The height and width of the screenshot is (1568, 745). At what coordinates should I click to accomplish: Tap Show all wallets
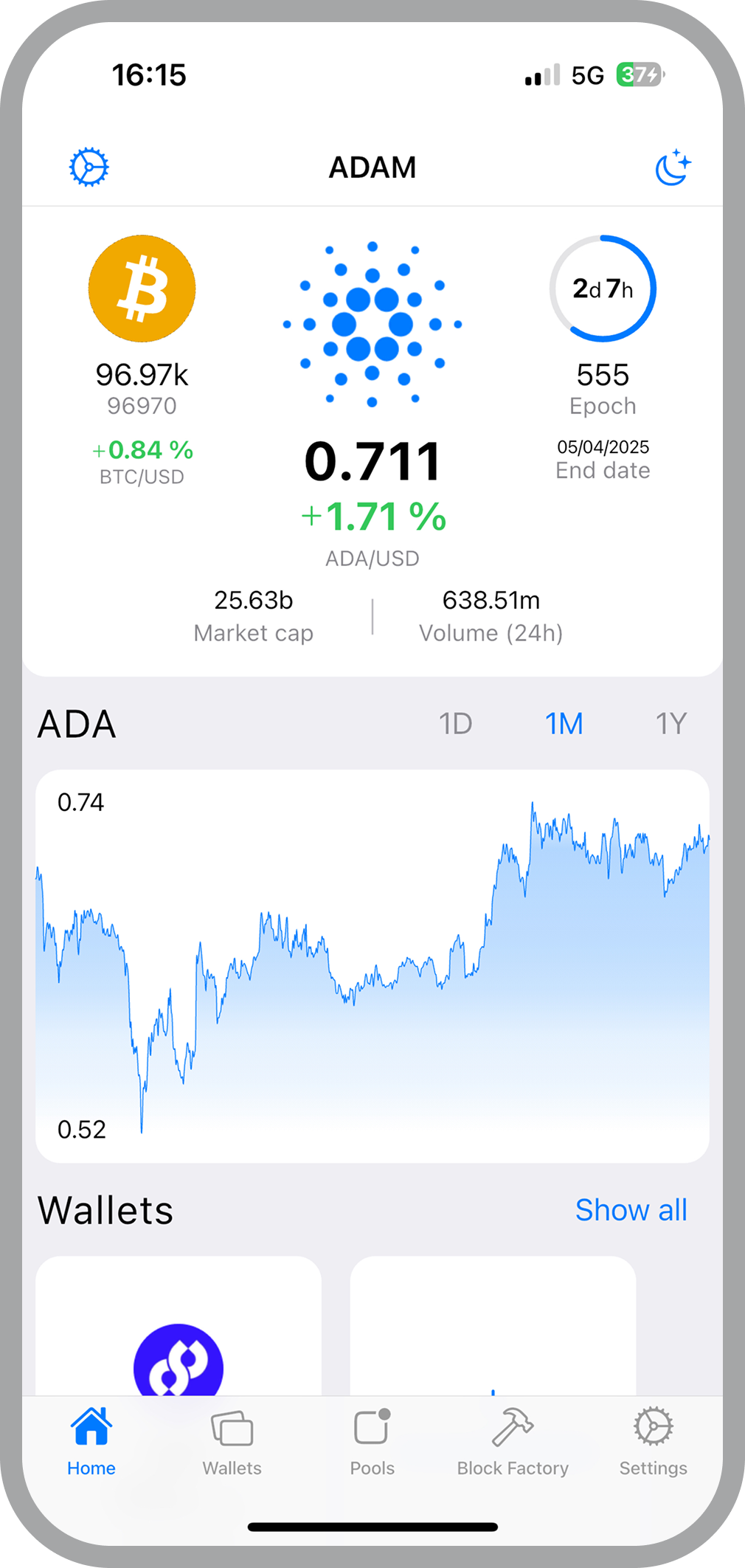tap(631, 1210)
